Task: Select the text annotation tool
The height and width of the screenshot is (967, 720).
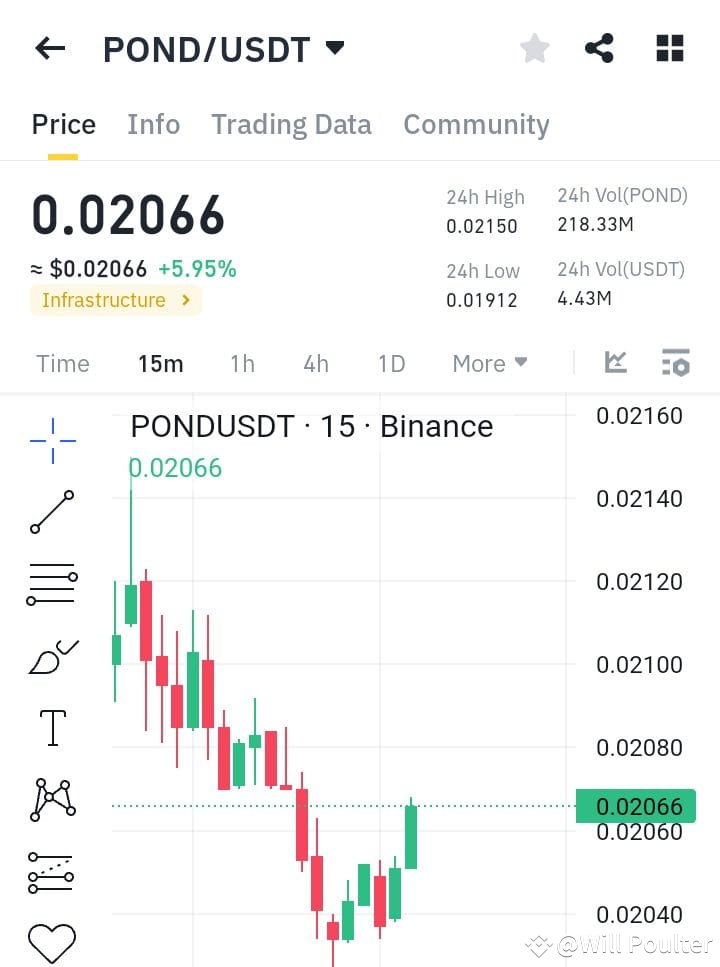Action: pyautogui.click(x=52, y=727)
